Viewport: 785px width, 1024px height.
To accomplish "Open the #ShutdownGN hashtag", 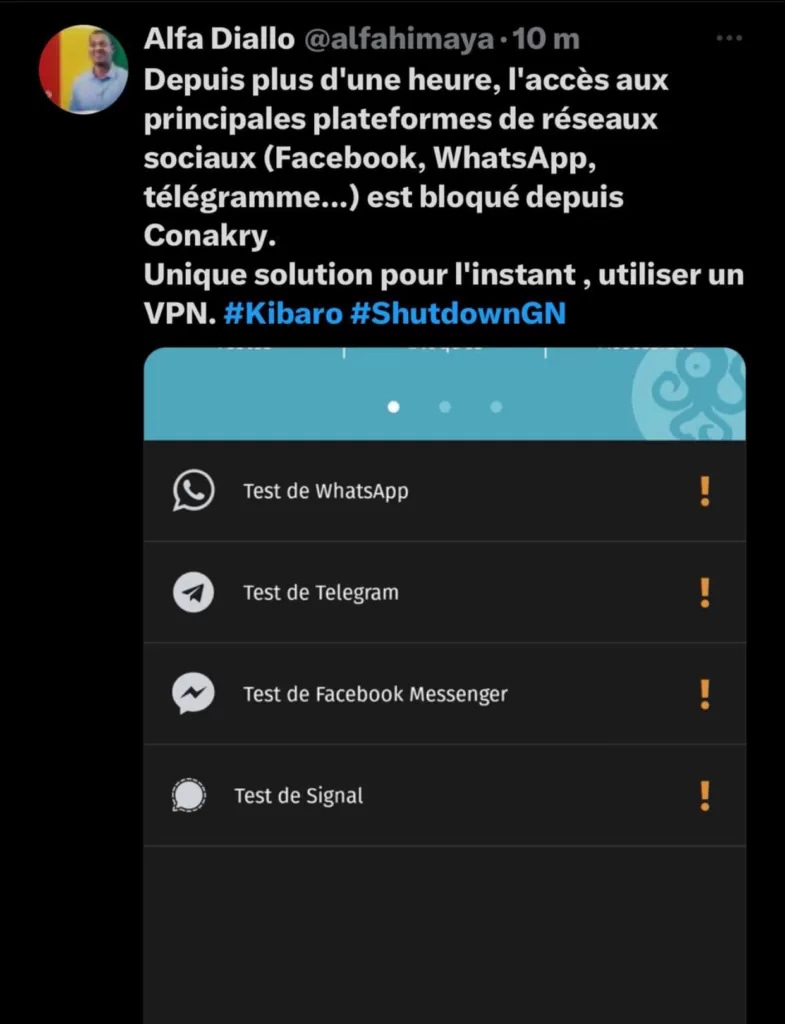I will tap(458, 313).
